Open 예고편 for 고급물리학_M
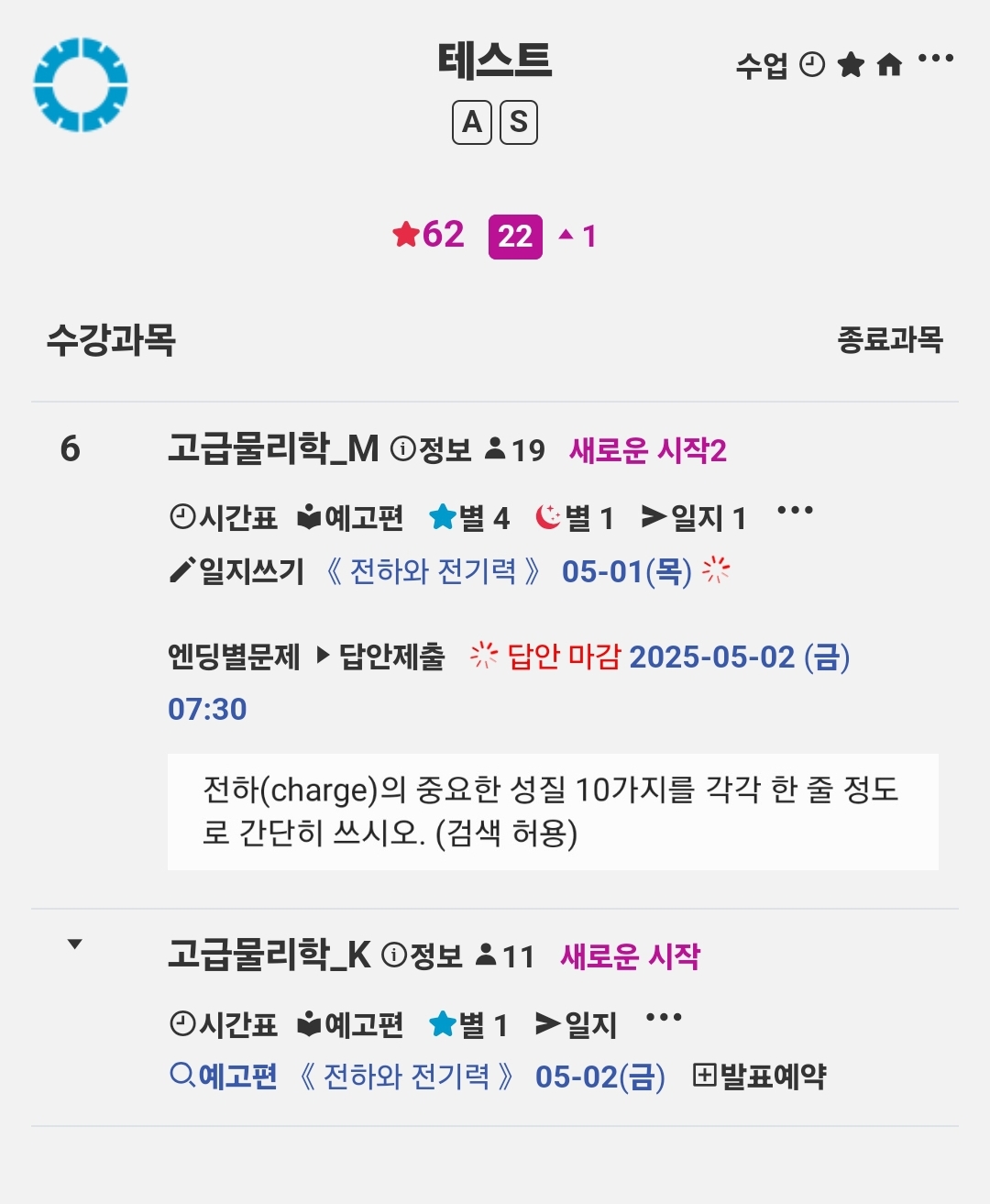 [350, 518]
